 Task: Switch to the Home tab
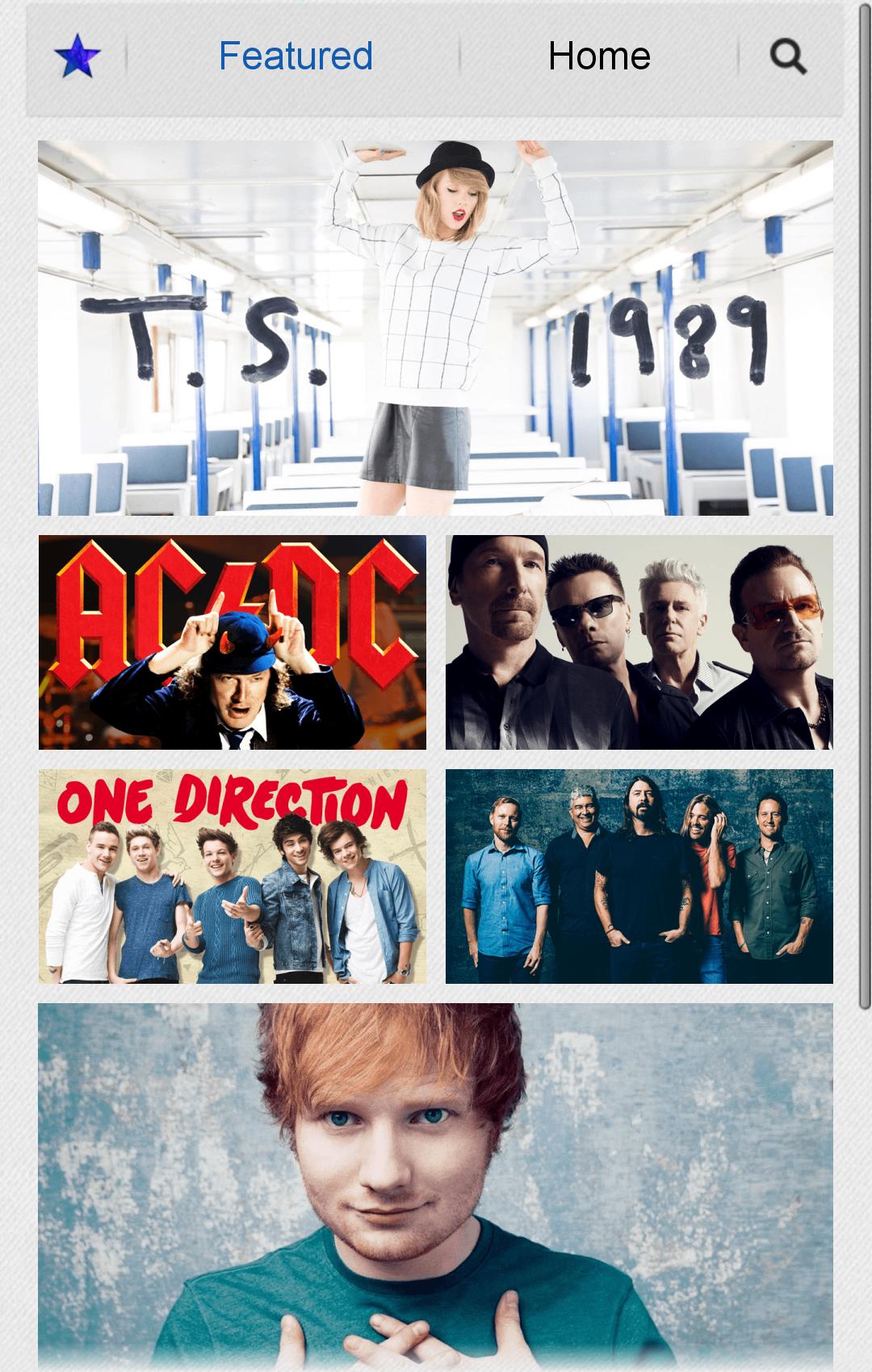(x=599, y=56)
